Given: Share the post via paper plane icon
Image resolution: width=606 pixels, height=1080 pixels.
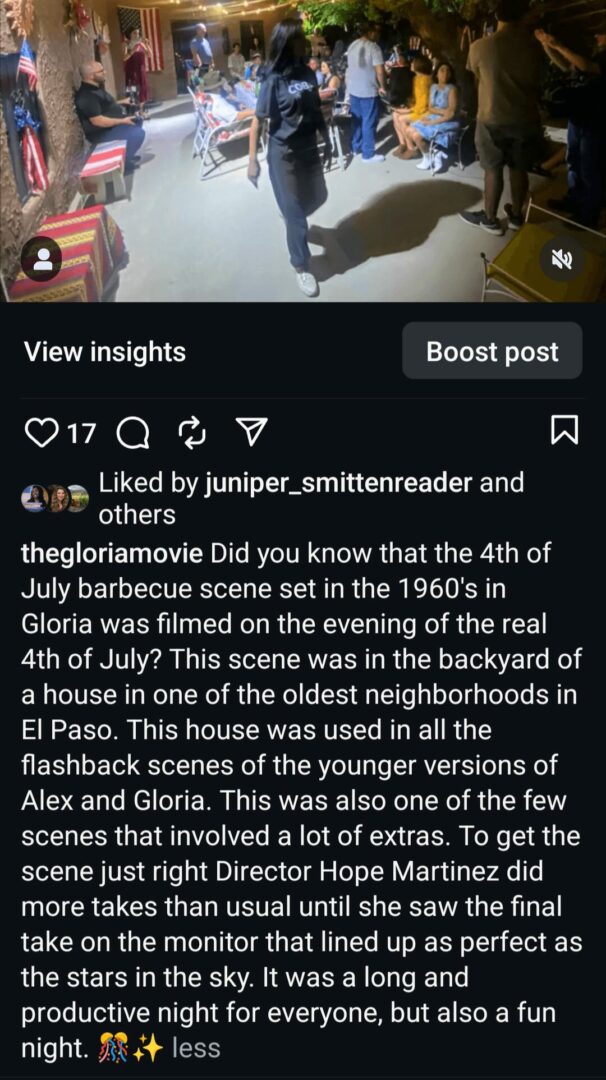Looking at the screenshot, I should click(x=251, y=431).
